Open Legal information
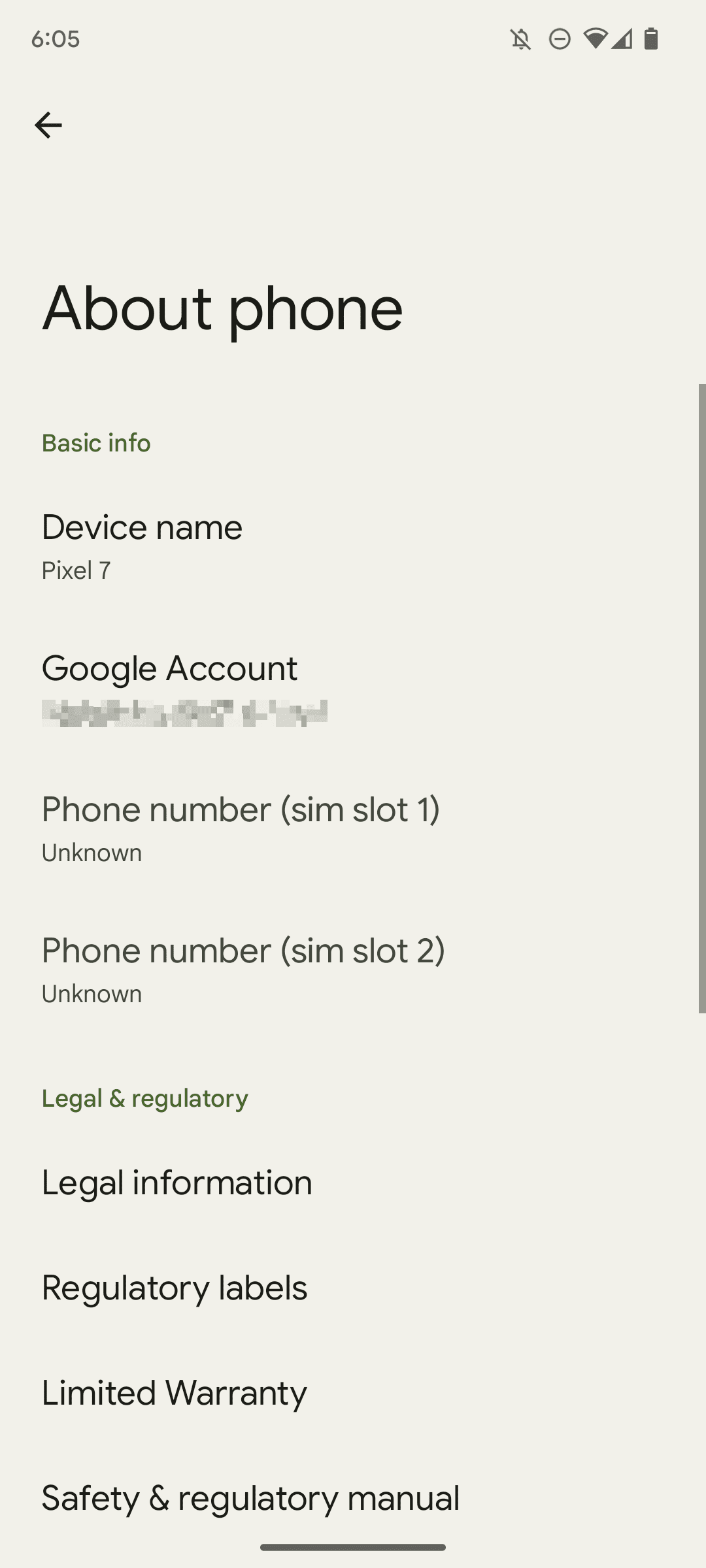The image size is (706, 1568). pos(176,1183)
